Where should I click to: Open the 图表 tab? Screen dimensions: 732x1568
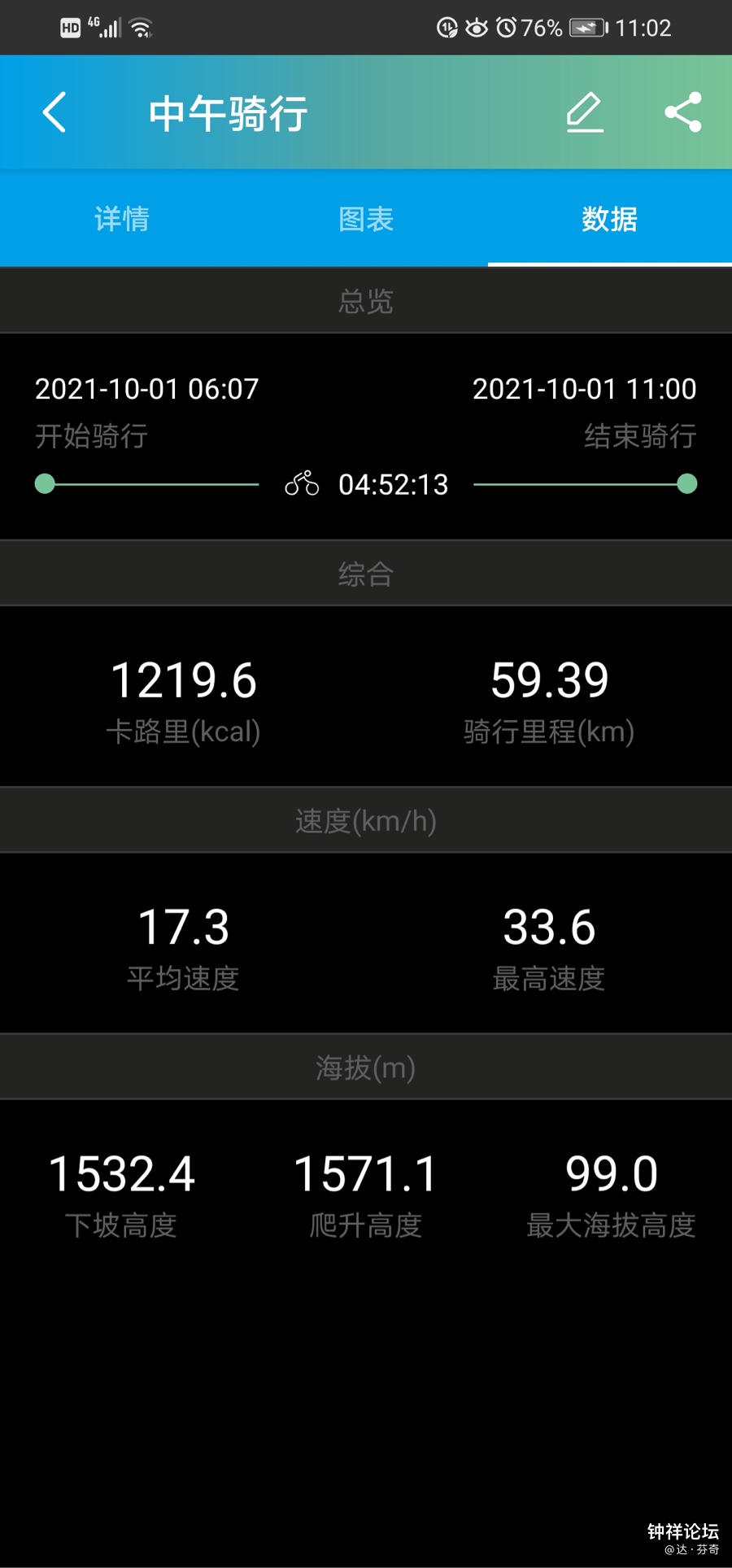click(x=366, y=219)
